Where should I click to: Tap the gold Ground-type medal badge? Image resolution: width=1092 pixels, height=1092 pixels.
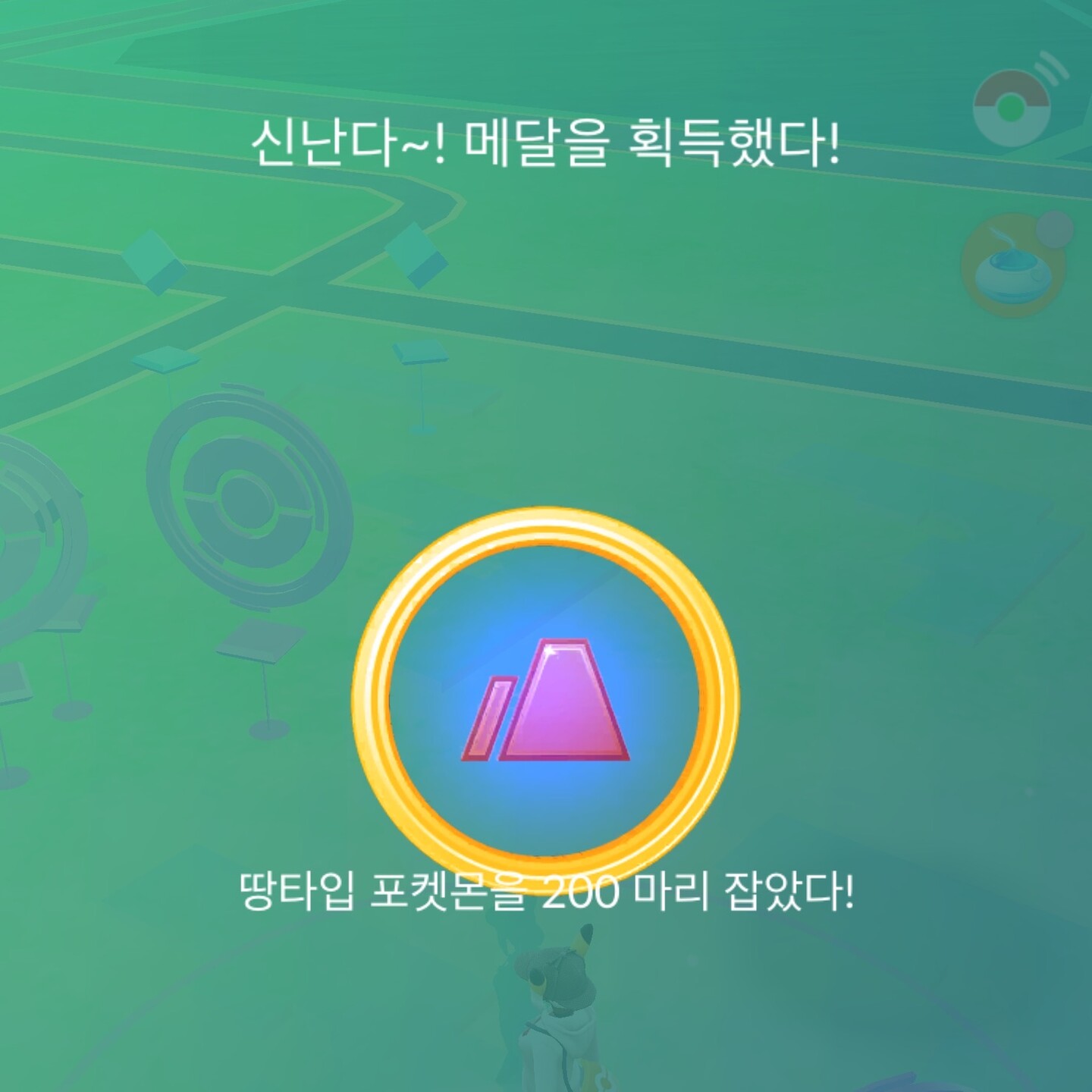coord(545,695)
